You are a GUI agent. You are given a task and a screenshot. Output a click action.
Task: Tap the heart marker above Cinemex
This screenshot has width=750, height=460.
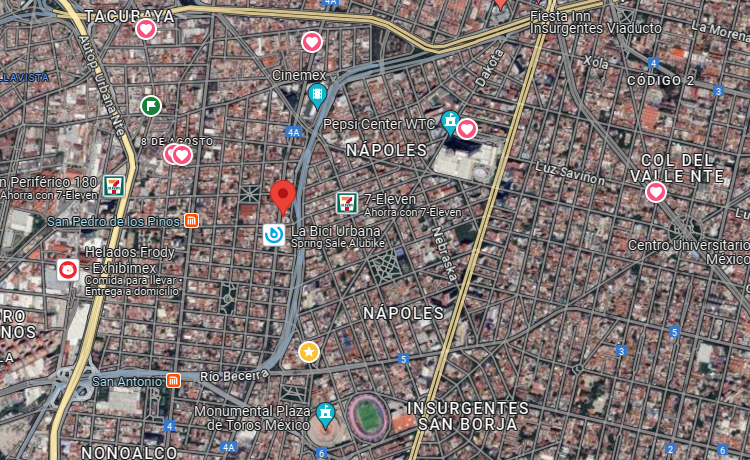click(312, 42)
